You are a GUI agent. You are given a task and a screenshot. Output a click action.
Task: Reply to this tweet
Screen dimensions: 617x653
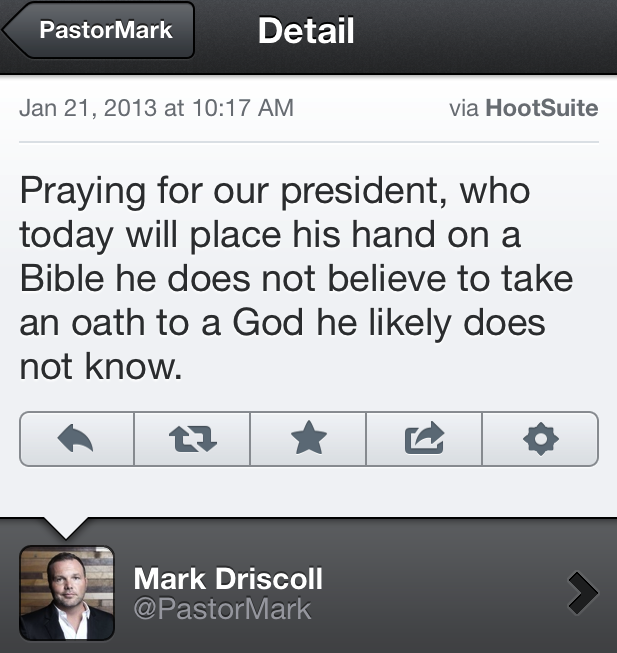(76, 438)
